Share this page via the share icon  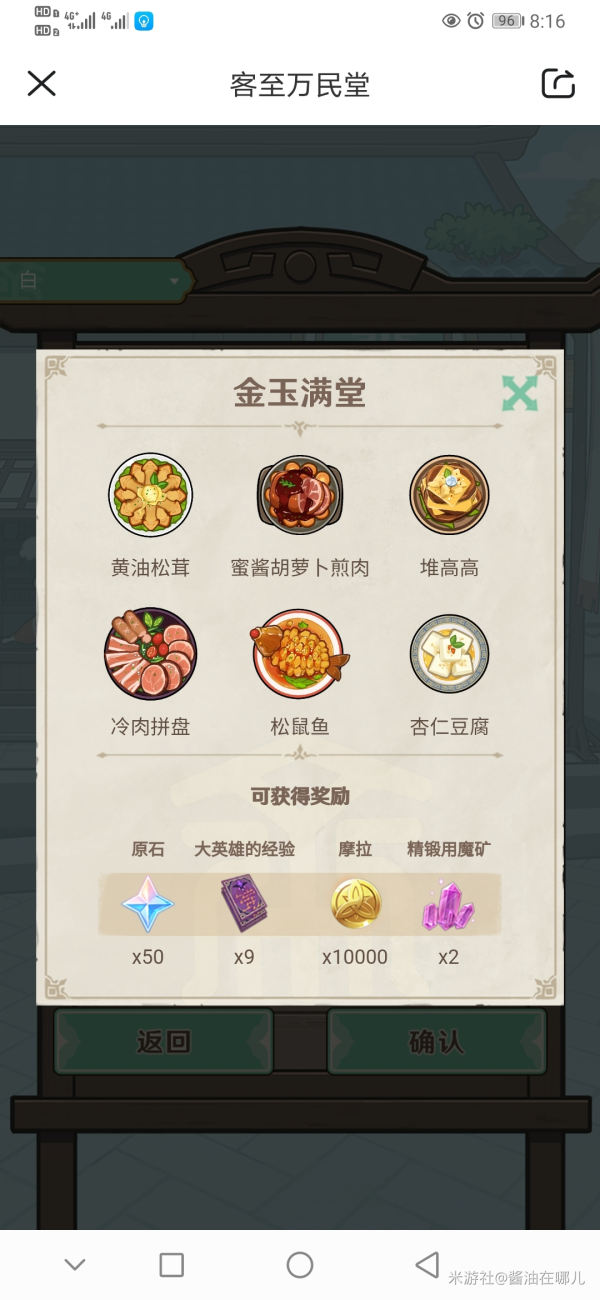(x=558, y=83)
